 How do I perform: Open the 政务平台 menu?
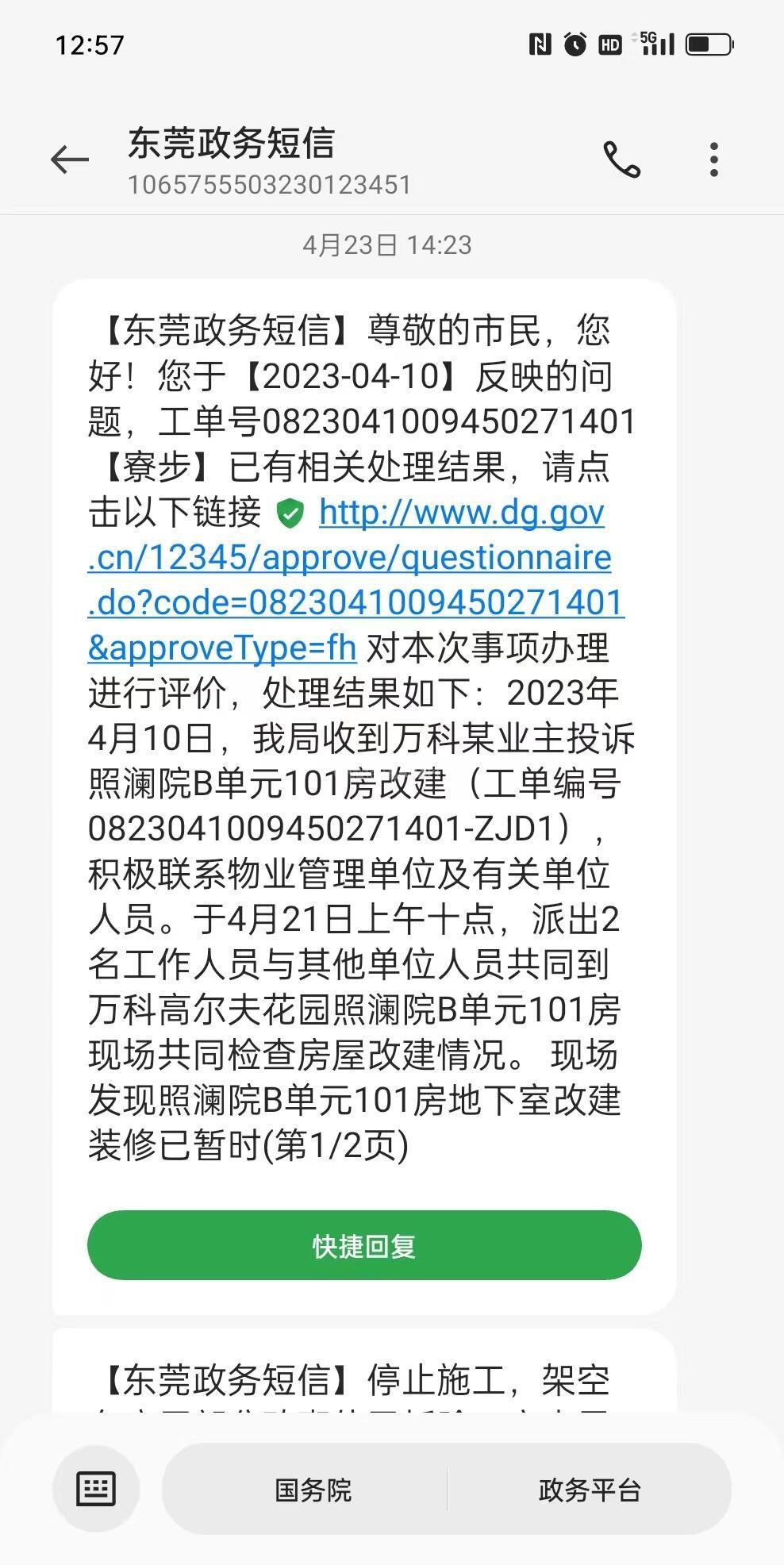click(x=590, y=1490)
